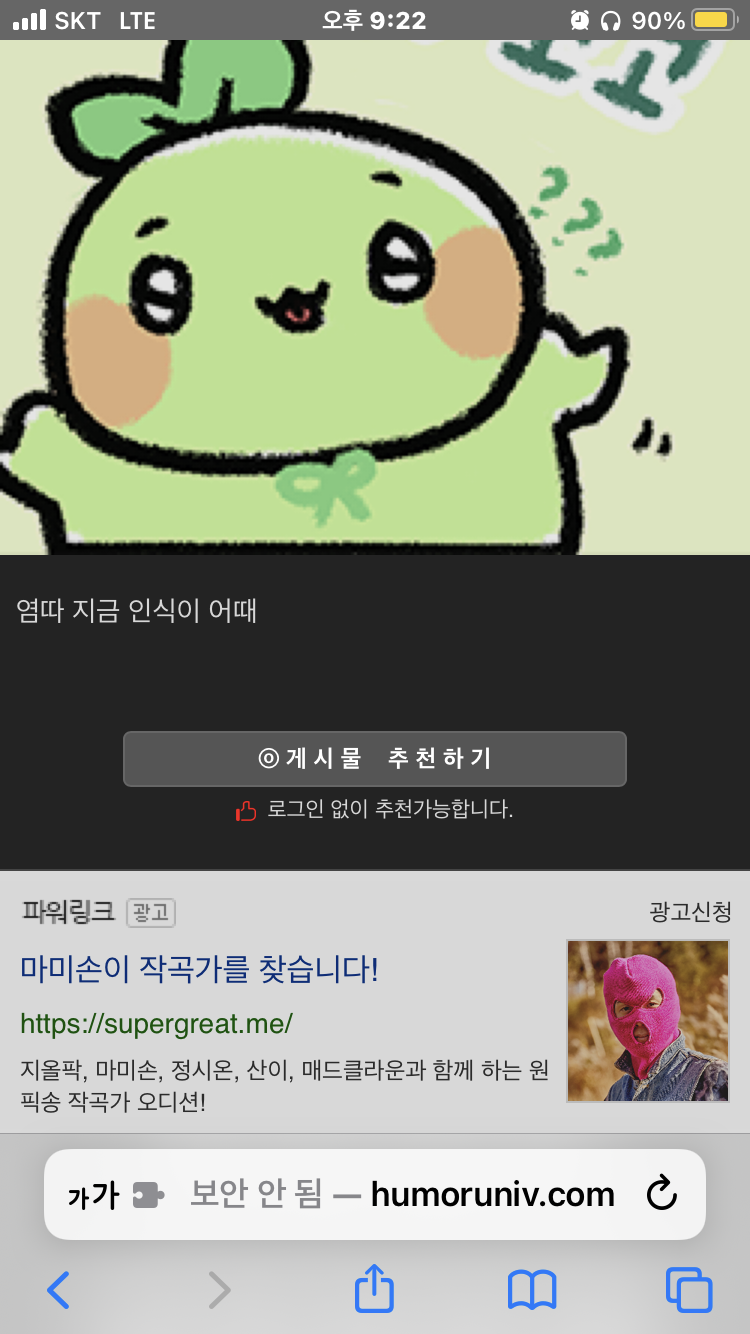Open the supergreat.me URL link
Screen dimensions: 750x1334
[x=156, y=1024]
